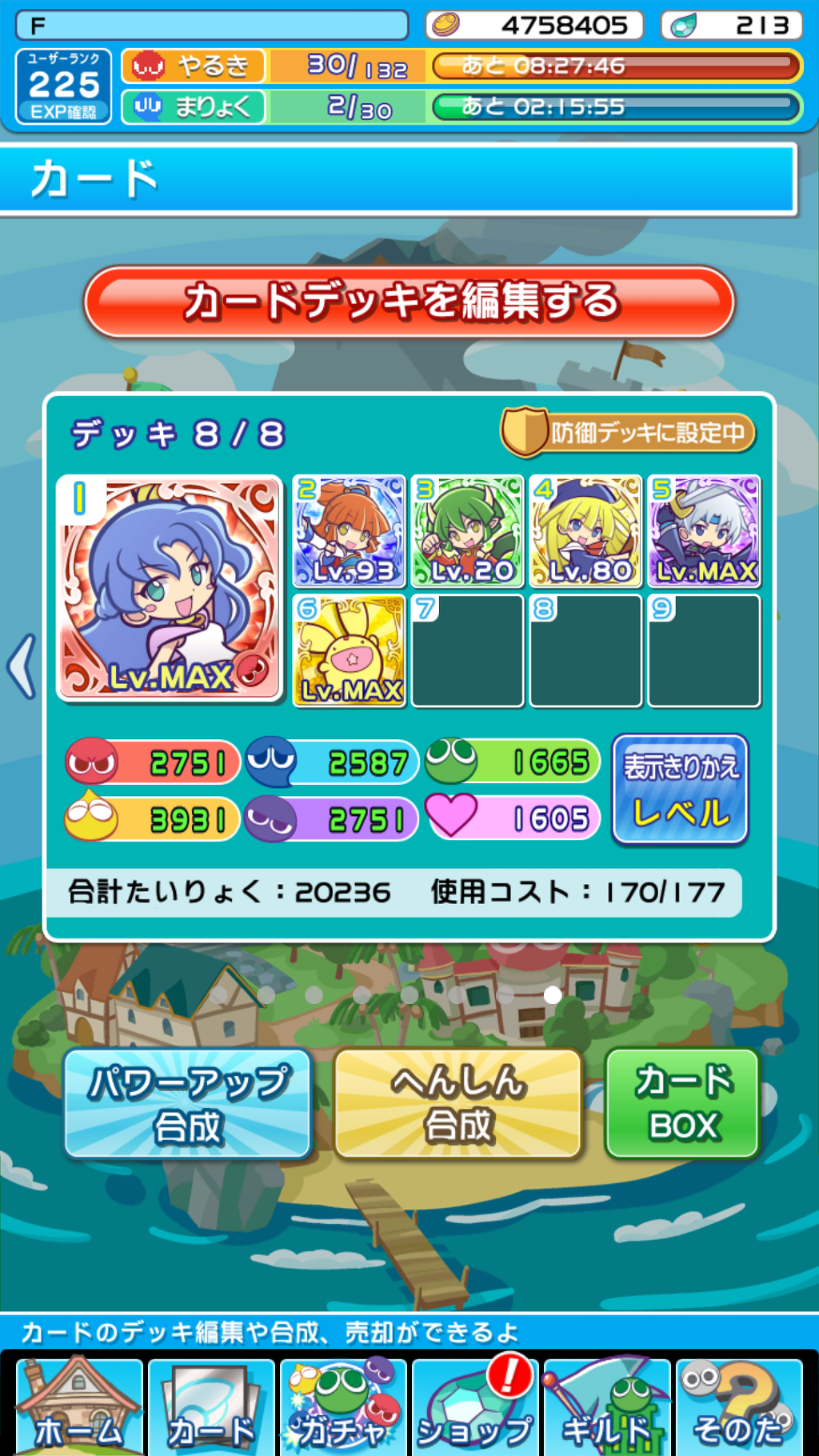Select the Lv.93 card in slot 2
Viewport: 819px width, 1456px height.
click(x=349, y=531)
